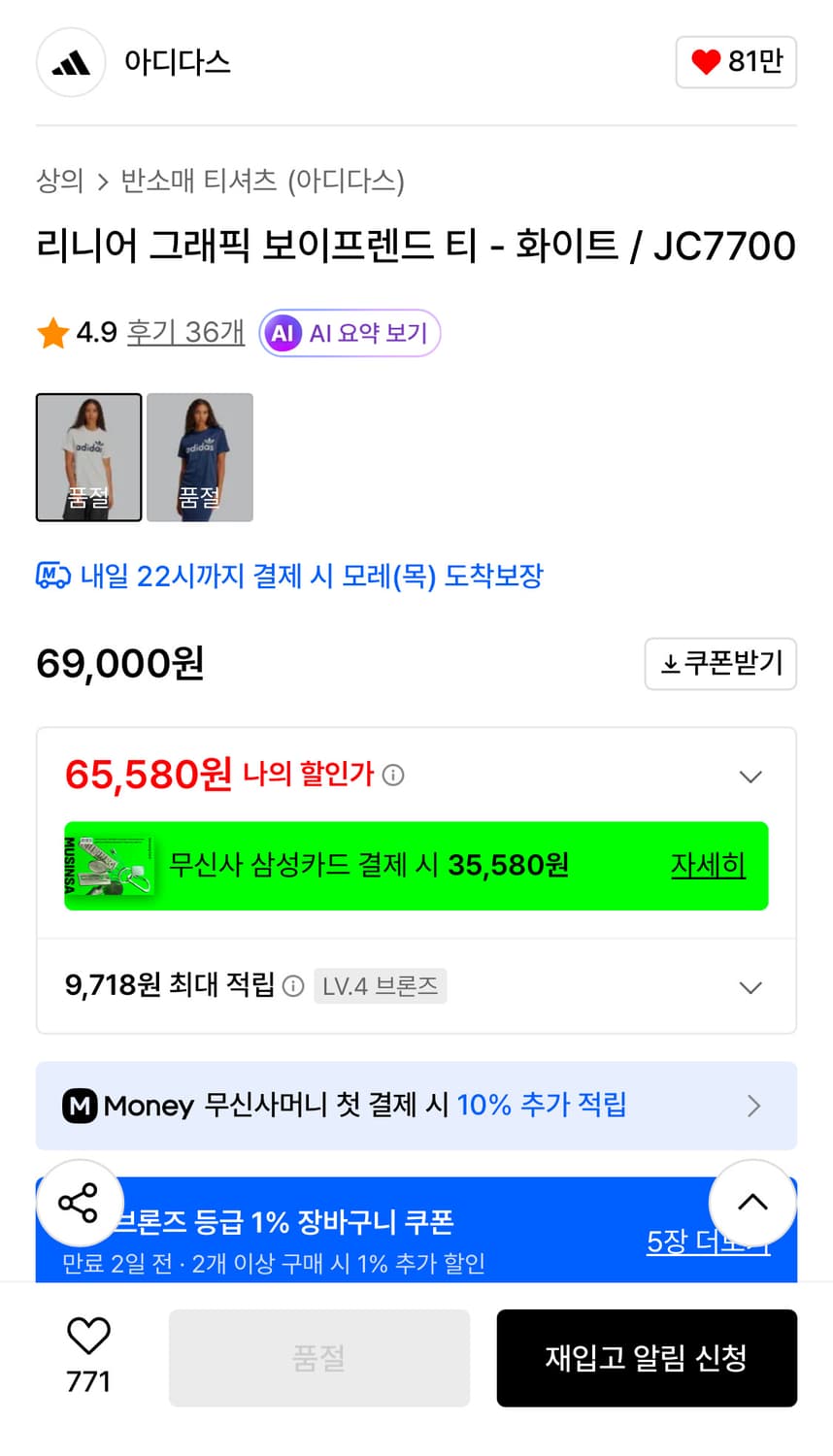Open the 무신사머니 banner arrow
The image size is (833, 1456).
coord(753,1106)
